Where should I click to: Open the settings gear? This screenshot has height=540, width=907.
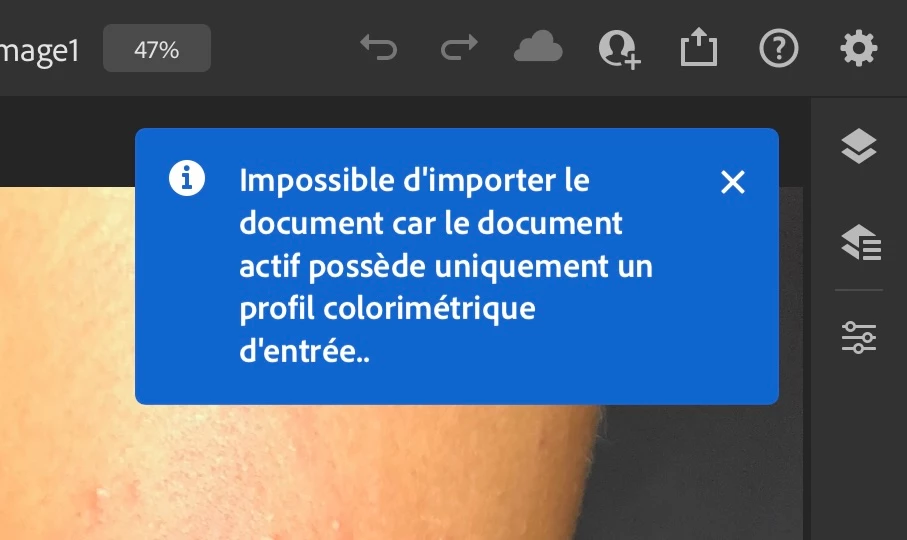[x=859, y=48]
